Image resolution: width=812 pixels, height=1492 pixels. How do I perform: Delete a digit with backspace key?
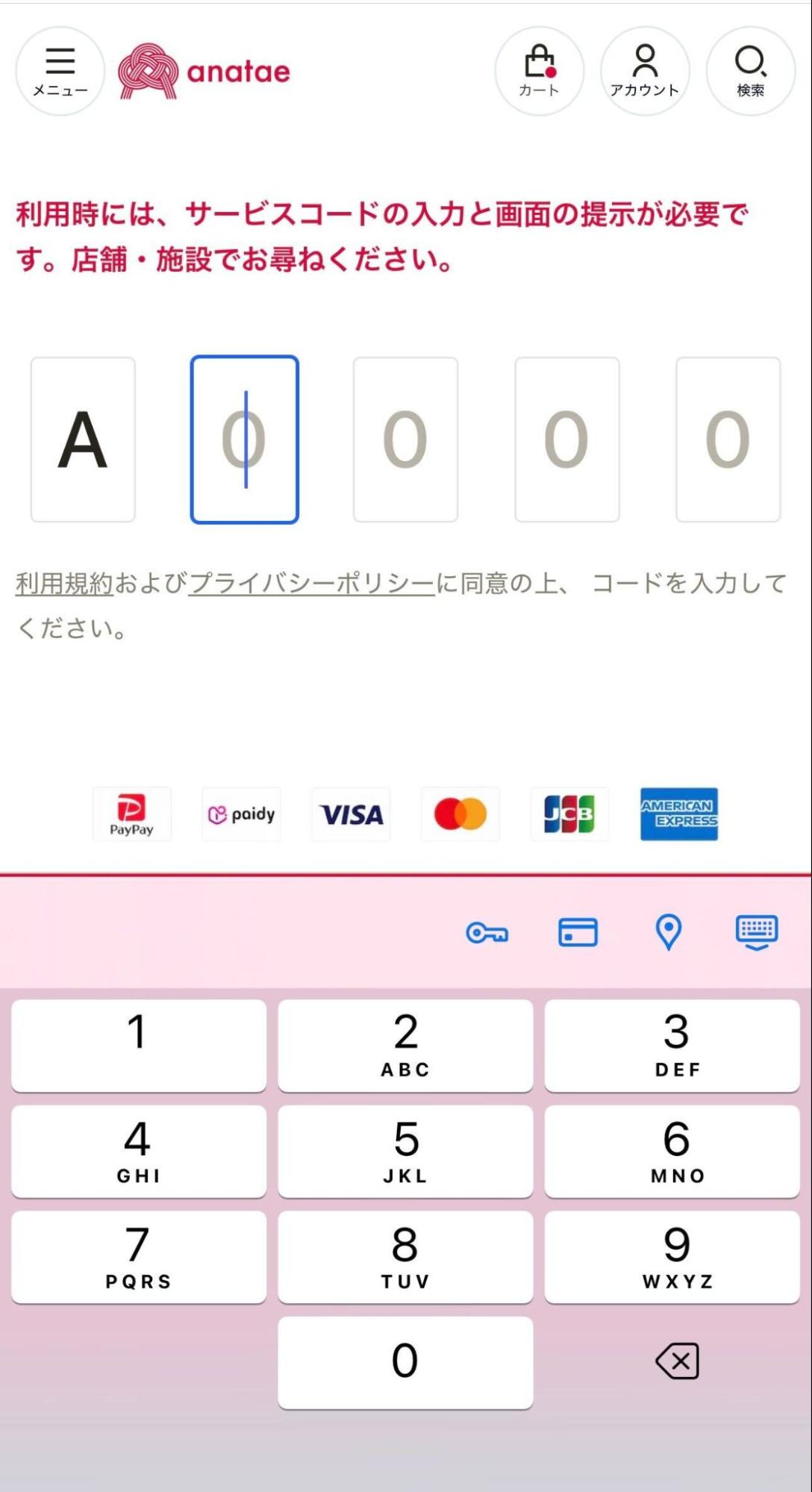pyautogui.click(x=677, y=1361)
